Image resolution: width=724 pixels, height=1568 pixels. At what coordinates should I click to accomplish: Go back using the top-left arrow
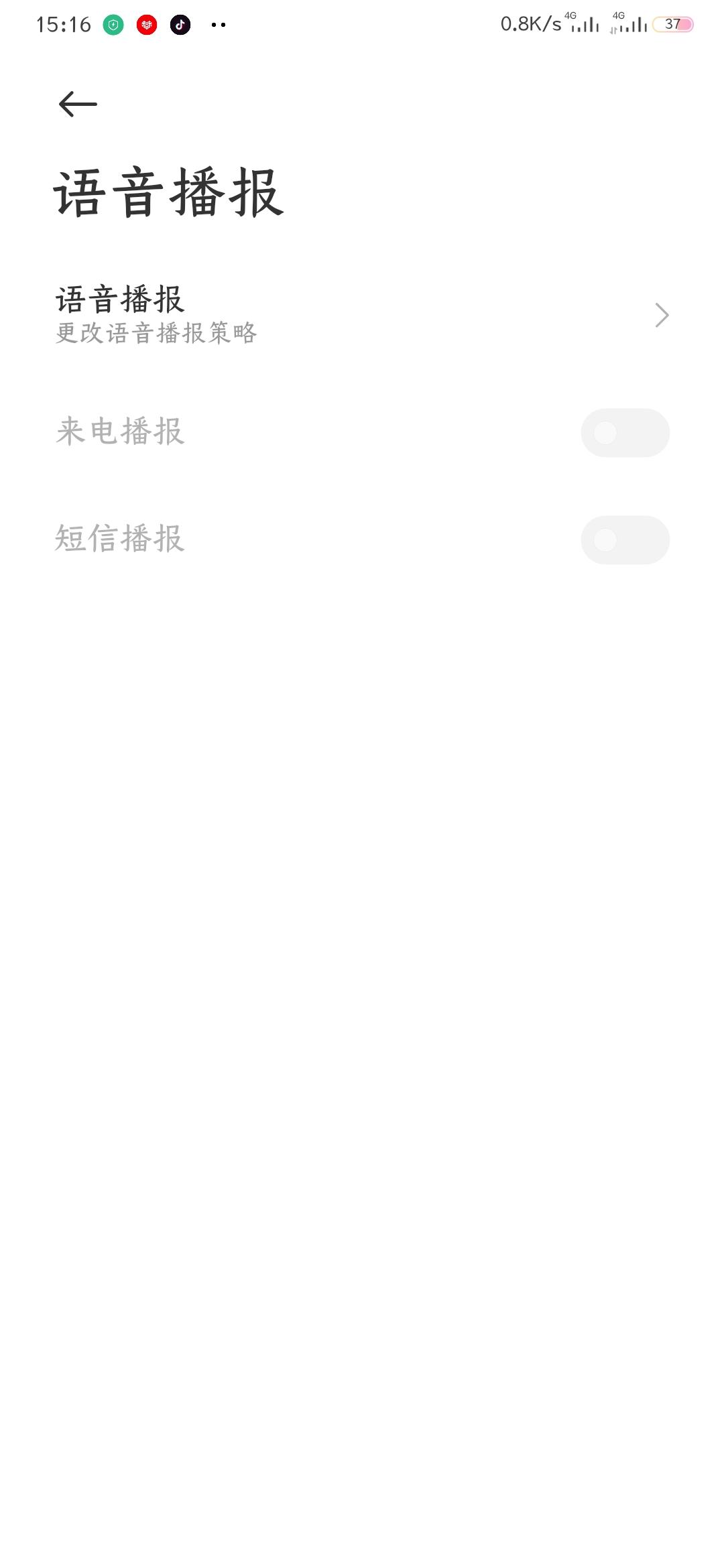click(78, 105)
